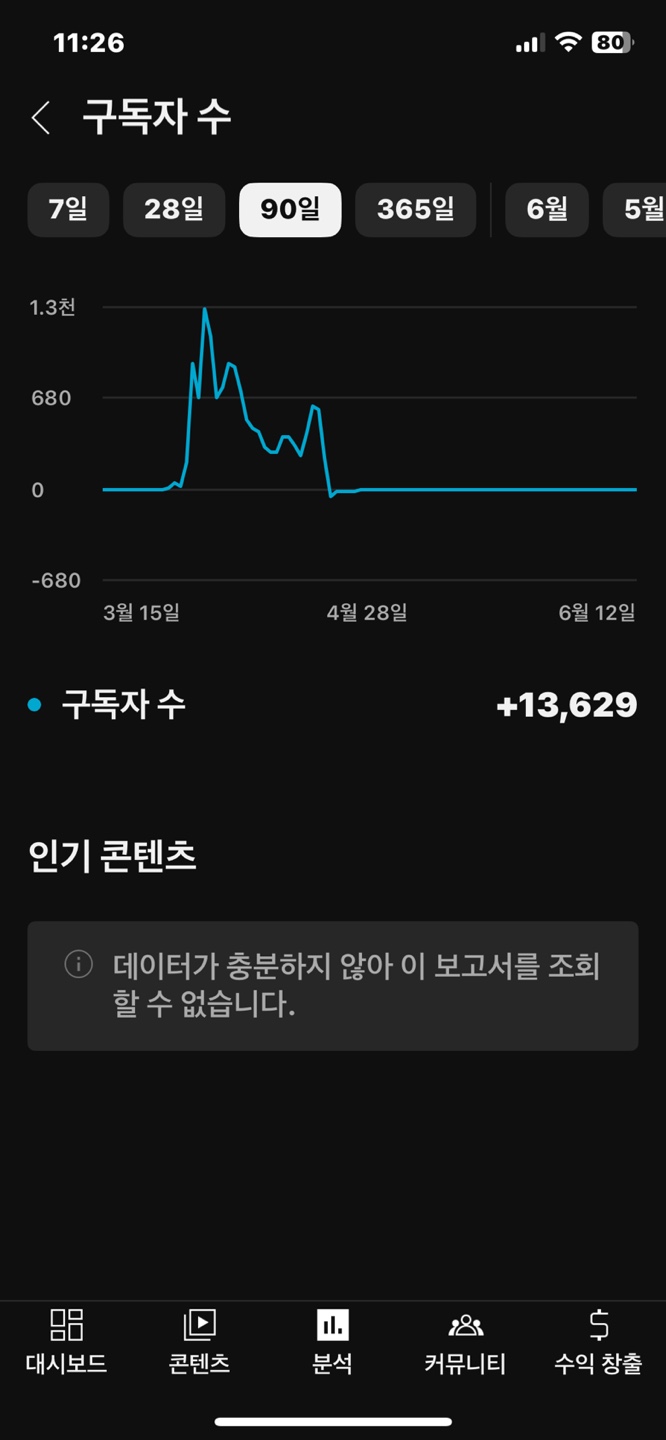Select the 7일 date range chip
The width and height of the screenshot is (666, 1440).
68,210
